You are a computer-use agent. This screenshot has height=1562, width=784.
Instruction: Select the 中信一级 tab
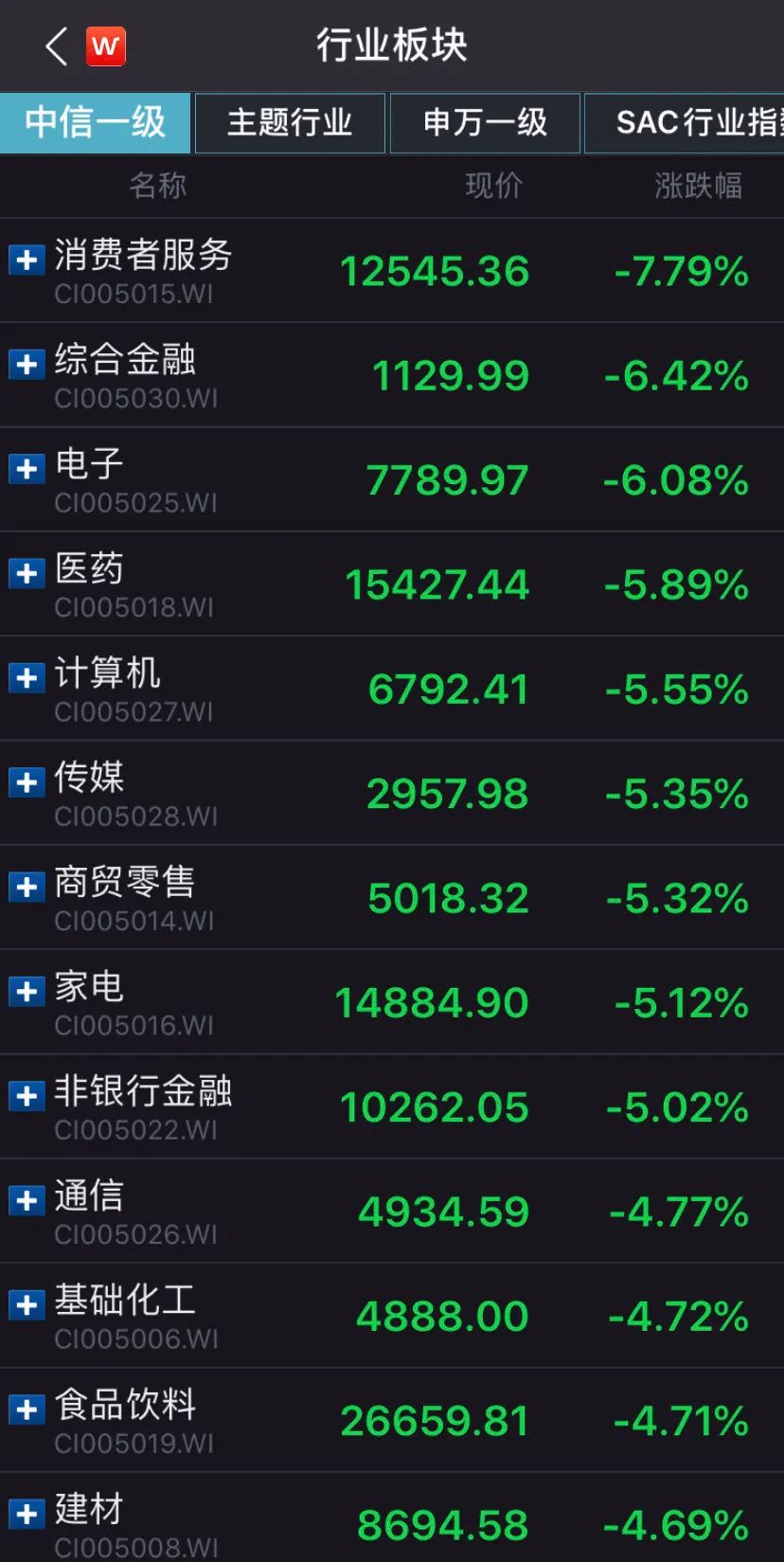click(x=95, y=123)
